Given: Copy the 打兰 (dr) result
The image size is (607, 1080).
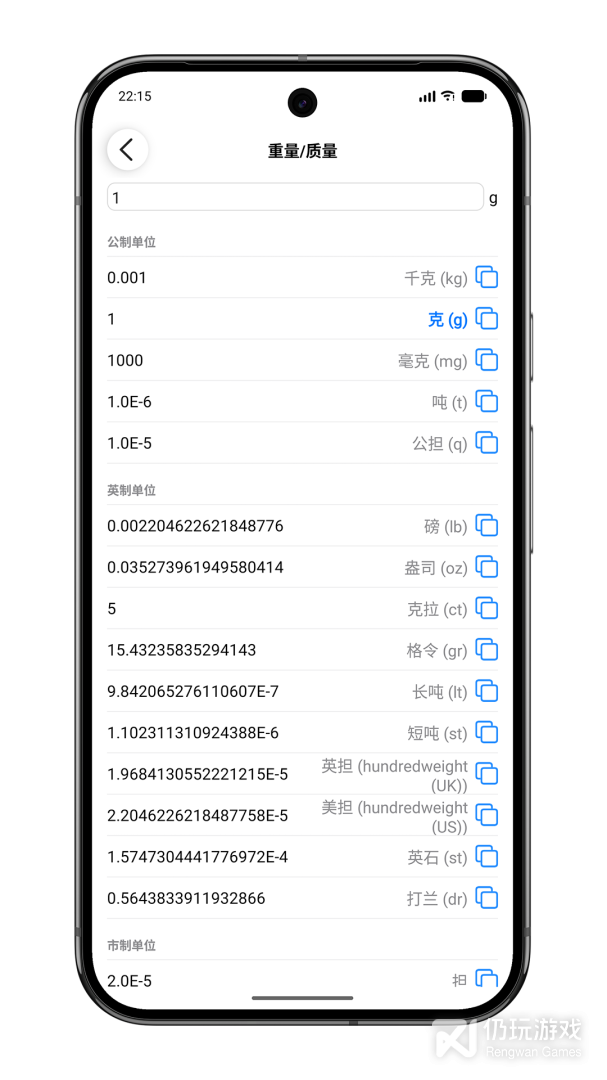Looking at the screenshot, I should point(487,898).
